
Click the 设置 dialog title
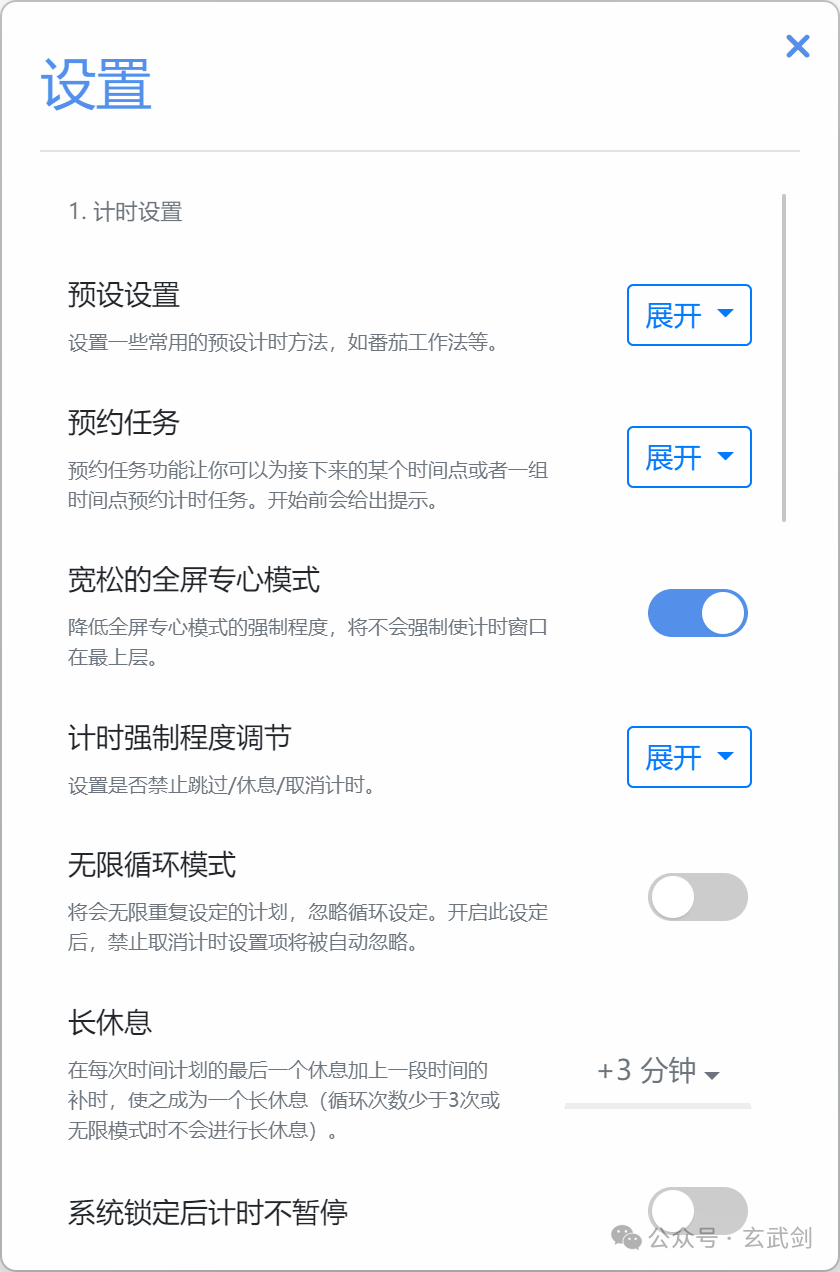(94, 86)
